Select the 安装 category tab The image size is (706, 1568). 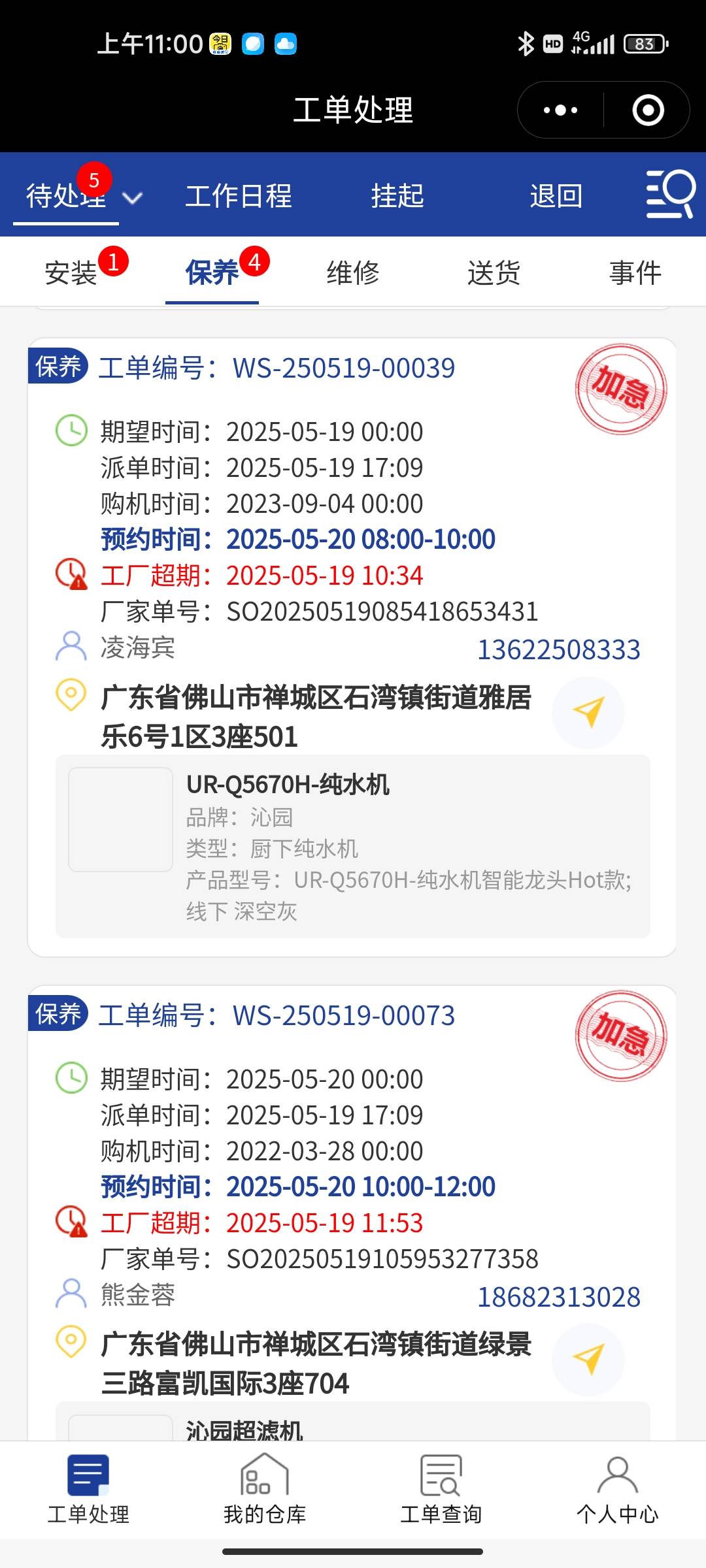tap(71, 273)
